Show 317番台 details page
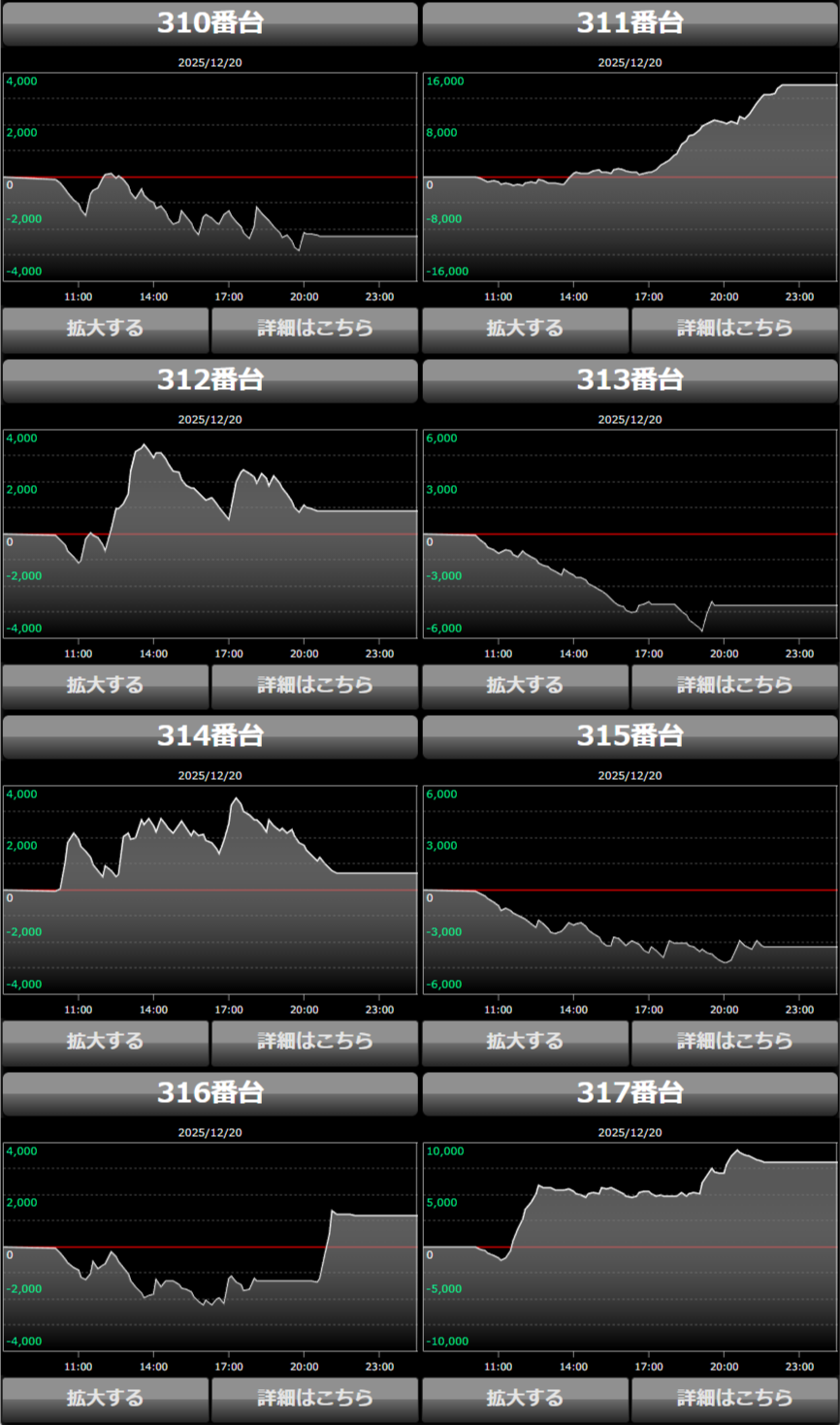 pyautogui.click(x=734, y=1399)
